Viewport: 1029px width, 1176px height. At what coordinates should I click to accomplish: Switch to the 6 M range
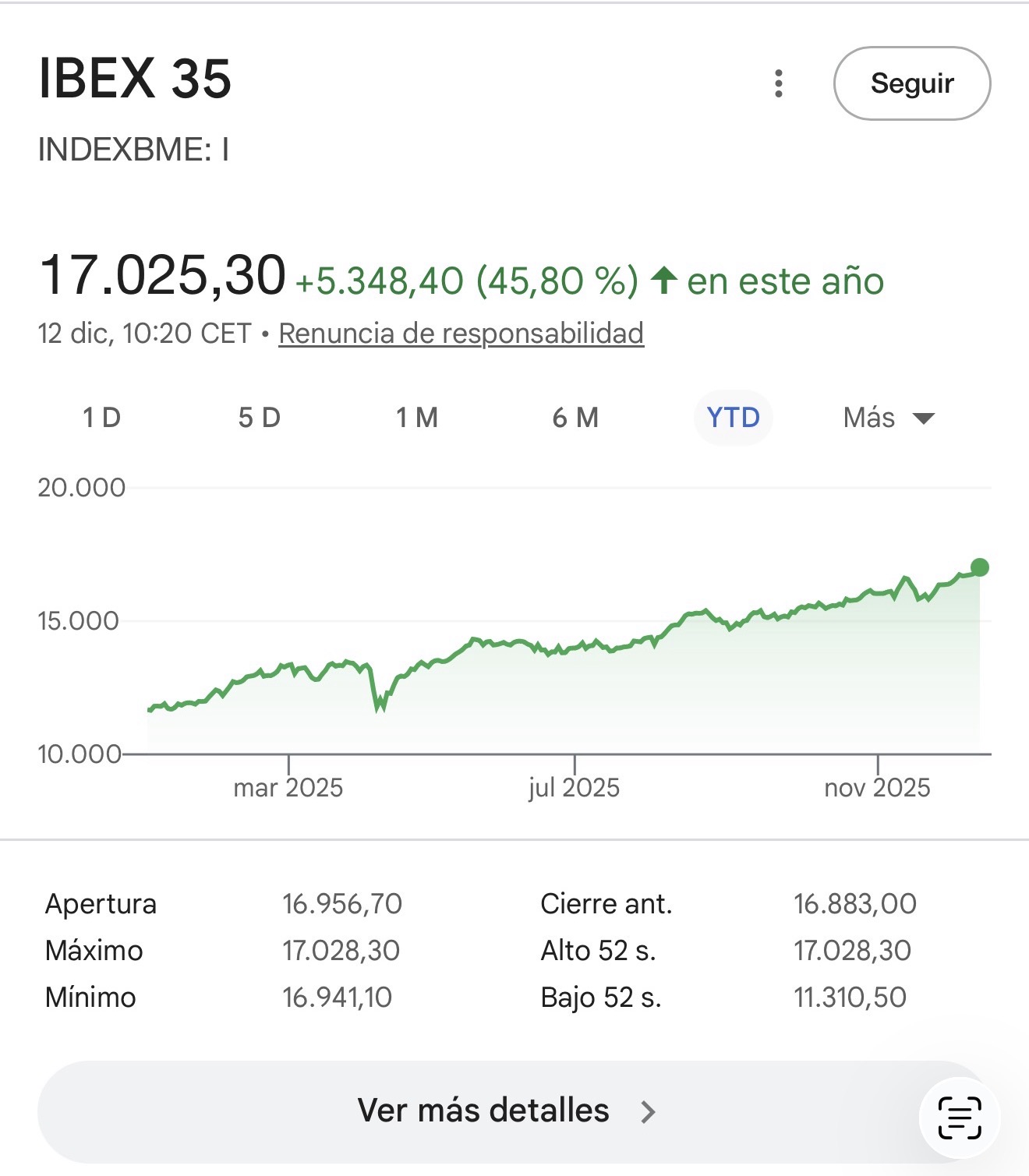click(x=575, y=418)
